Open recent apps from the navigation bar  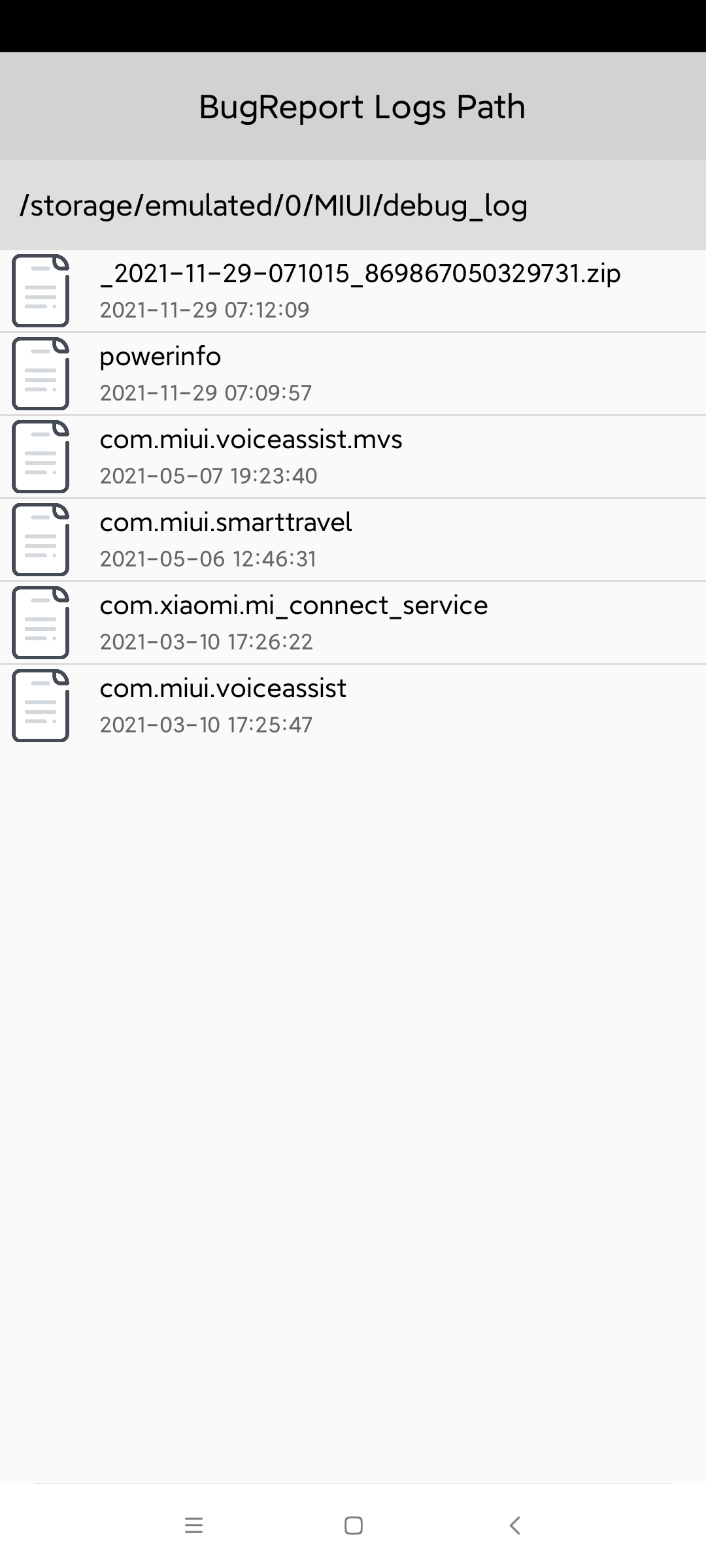[193, 1526]
